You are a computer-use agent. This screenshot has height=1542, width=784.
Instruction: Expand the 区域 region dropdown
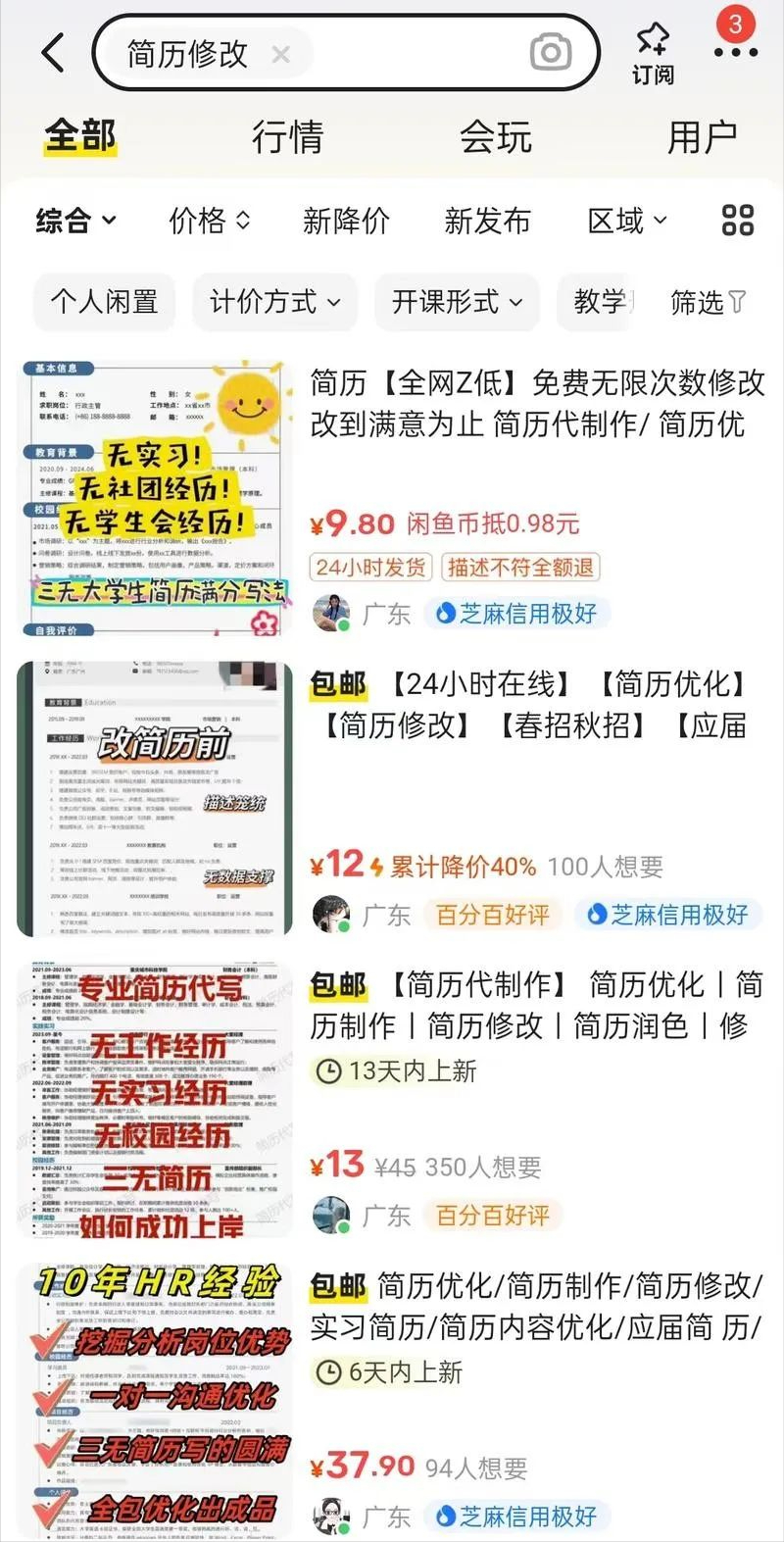click(x=627, y=222)
